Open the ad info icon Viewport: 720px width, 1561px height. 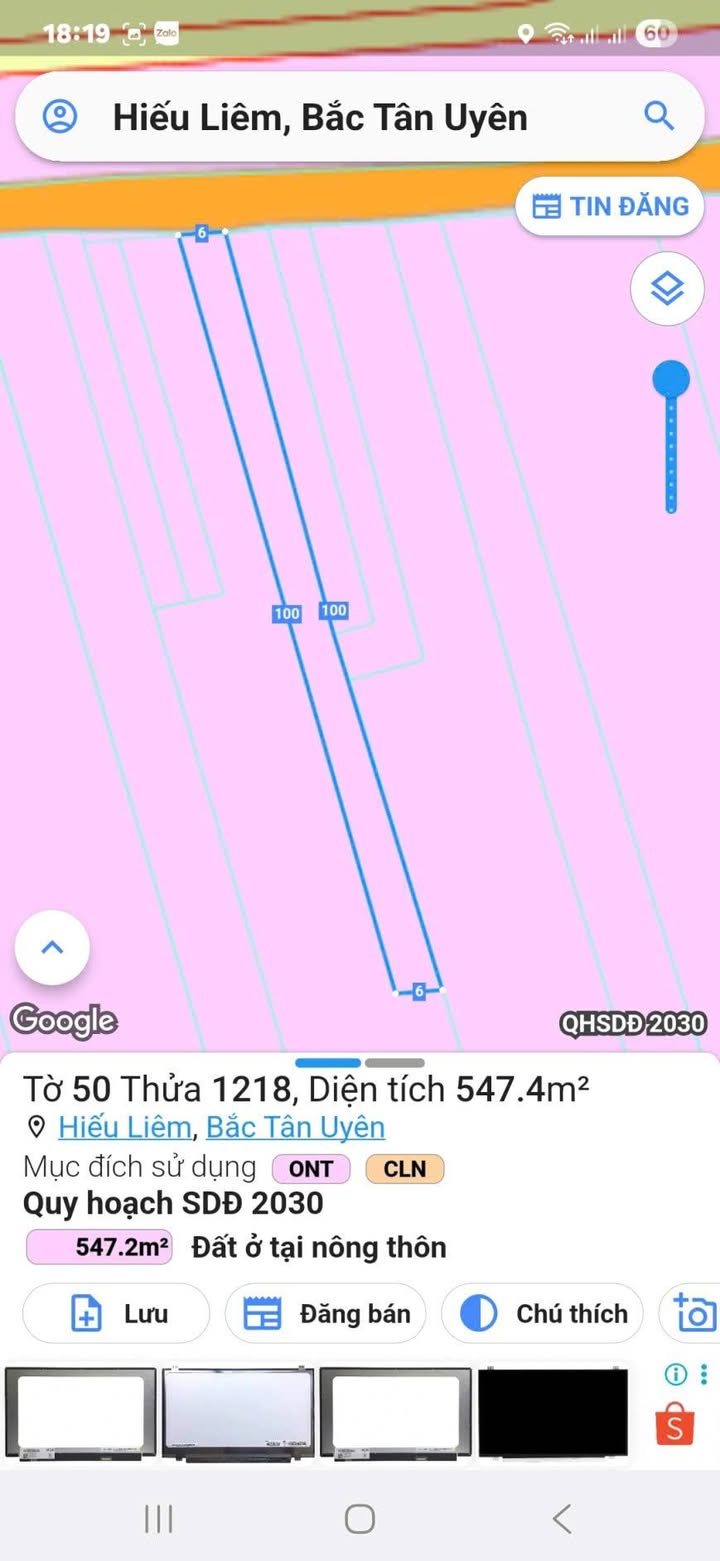[675, 1375]
